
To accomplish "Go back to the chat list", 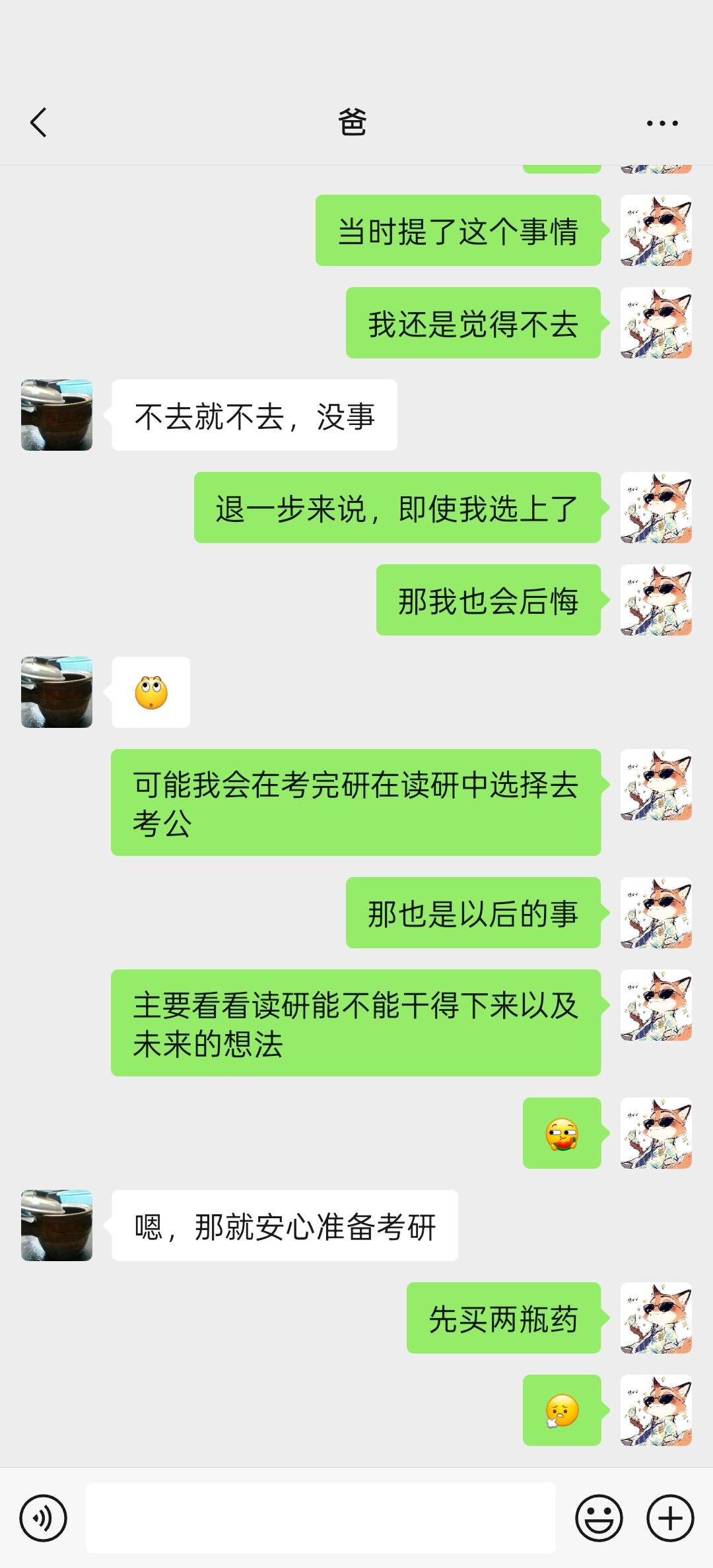I will (x=38, y=123).
